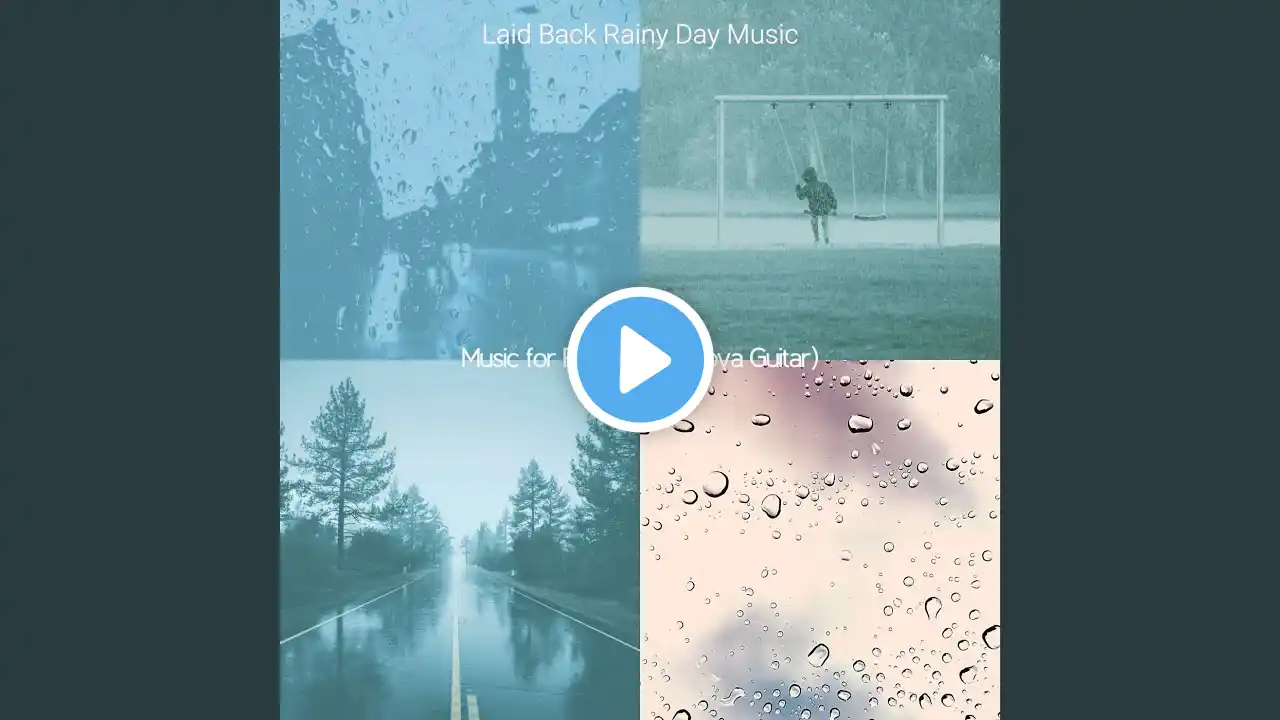Play the Laid Back Rainy Day Music video

tap(640, 359)
